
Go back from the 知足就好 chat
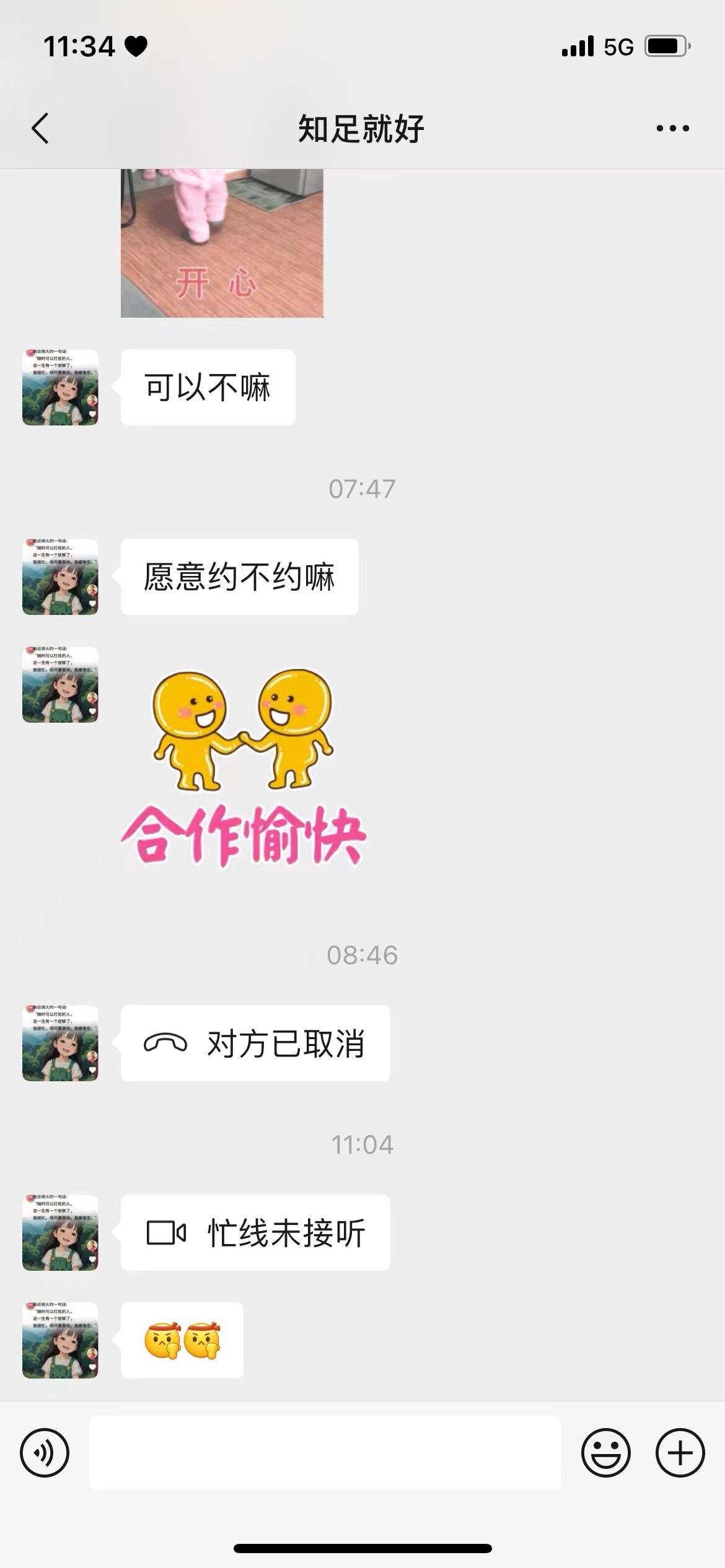40,129
